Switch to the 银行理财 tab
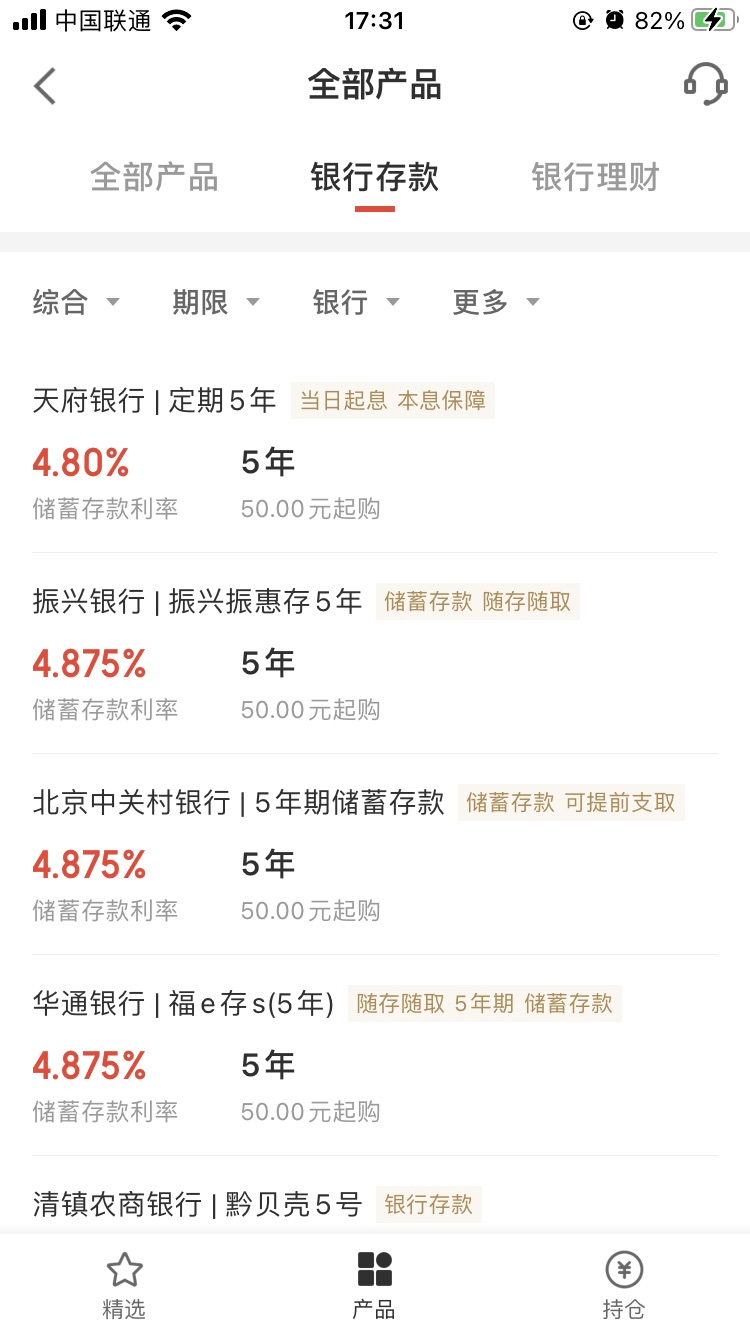Image resolution: width=750 pixels, height=1334 pixels. [595, 177]
